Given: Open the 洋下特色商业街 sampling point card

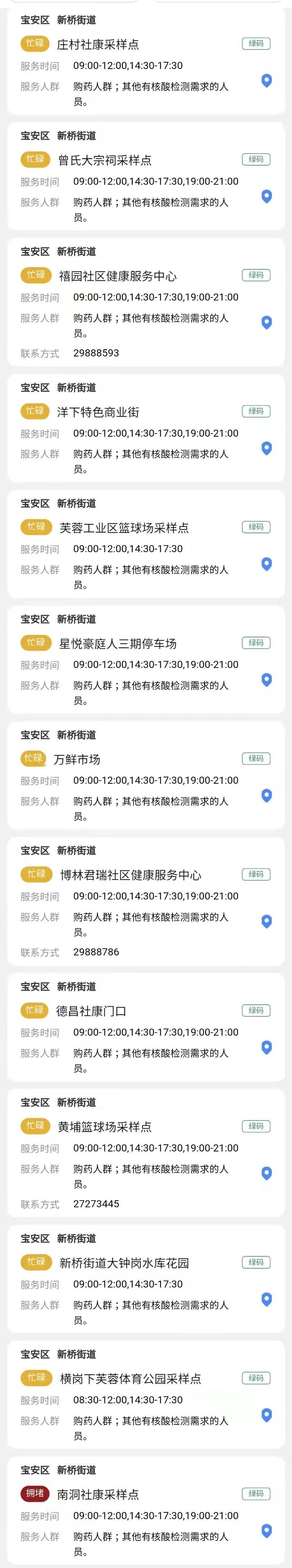Looking at the screenshot, I should (x=98, y=412).
